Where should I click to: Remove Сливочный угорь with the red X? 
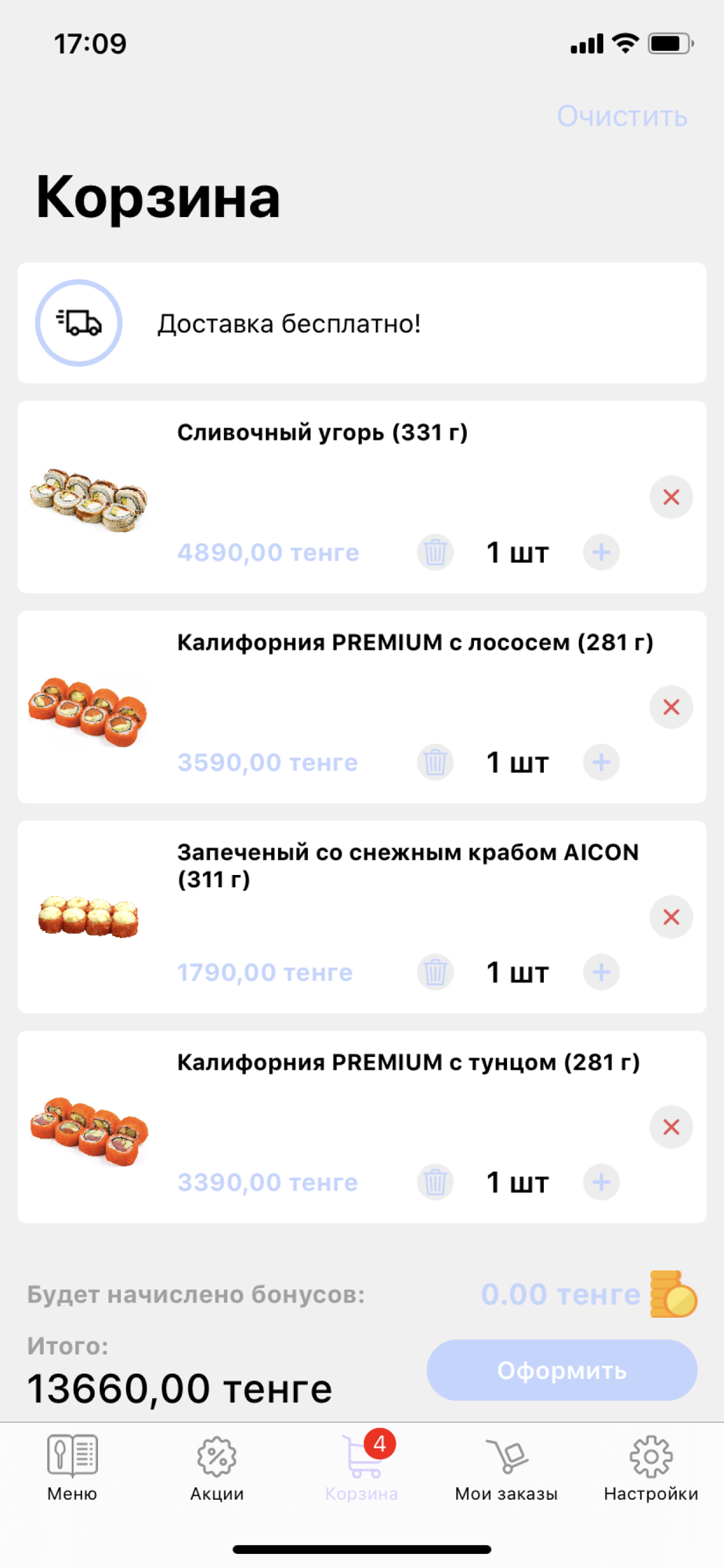point(672,497)
